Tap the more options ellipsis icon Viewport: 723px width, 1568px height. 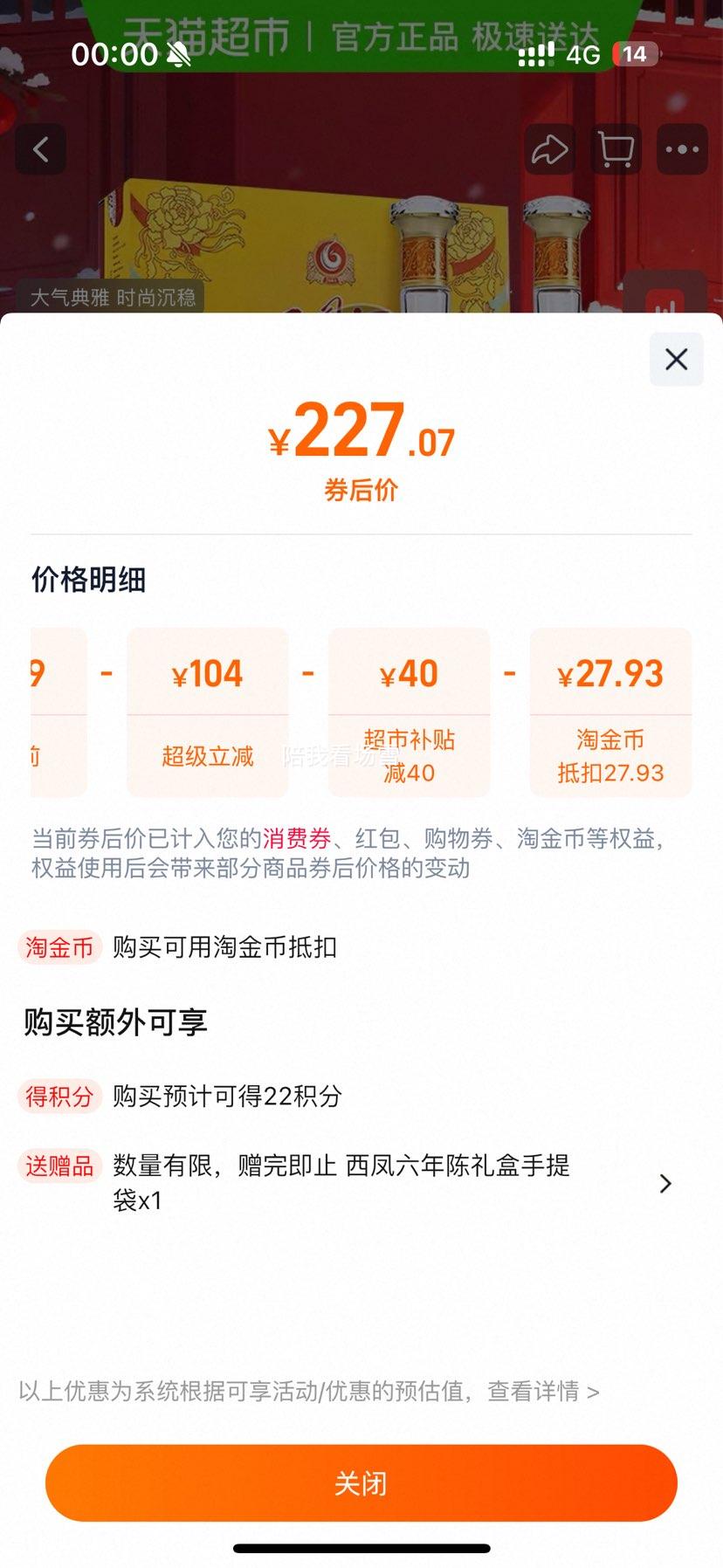tap(682, 148)
